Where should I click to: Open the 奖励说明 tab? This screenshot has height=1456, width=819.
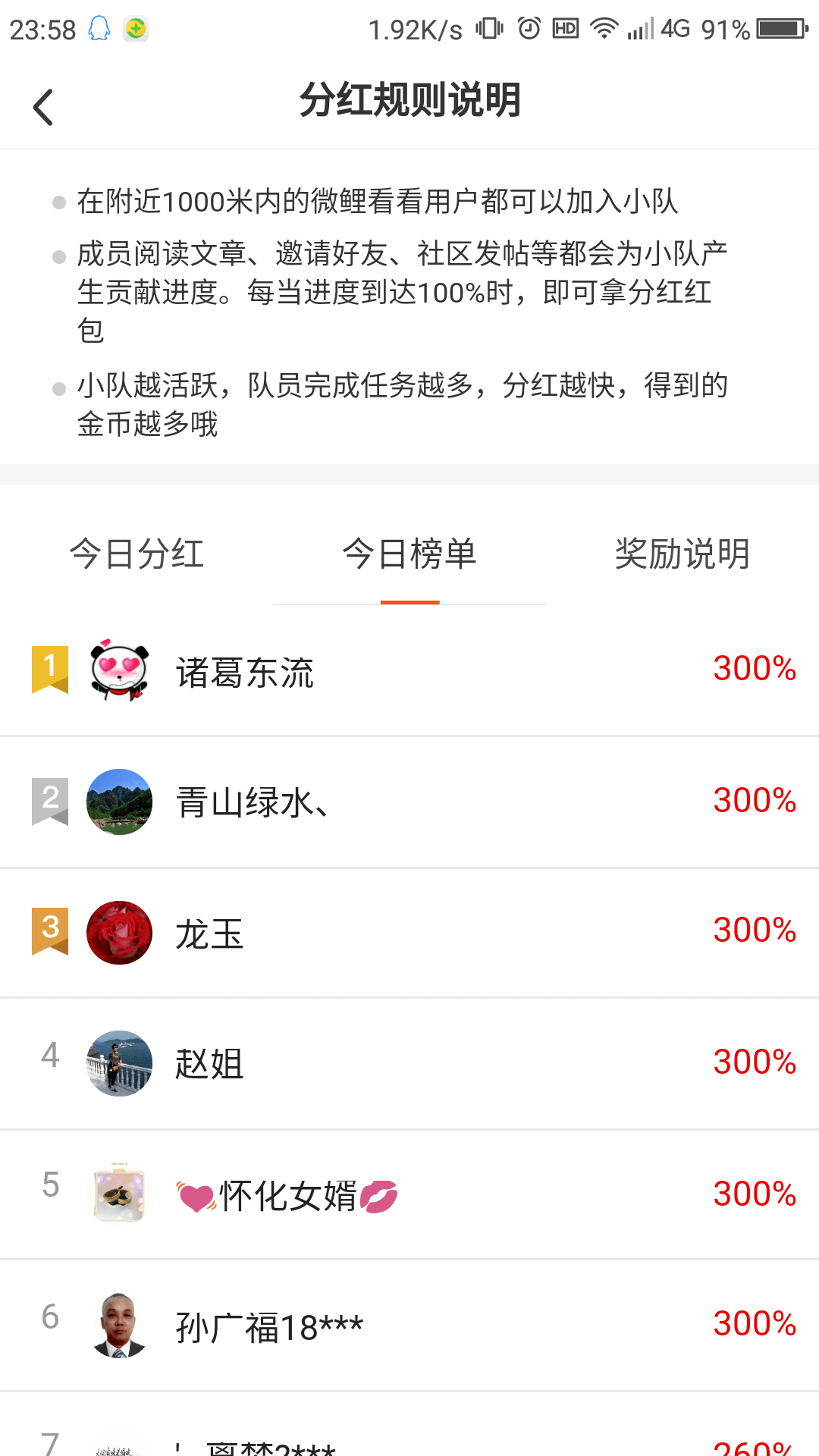682,554
